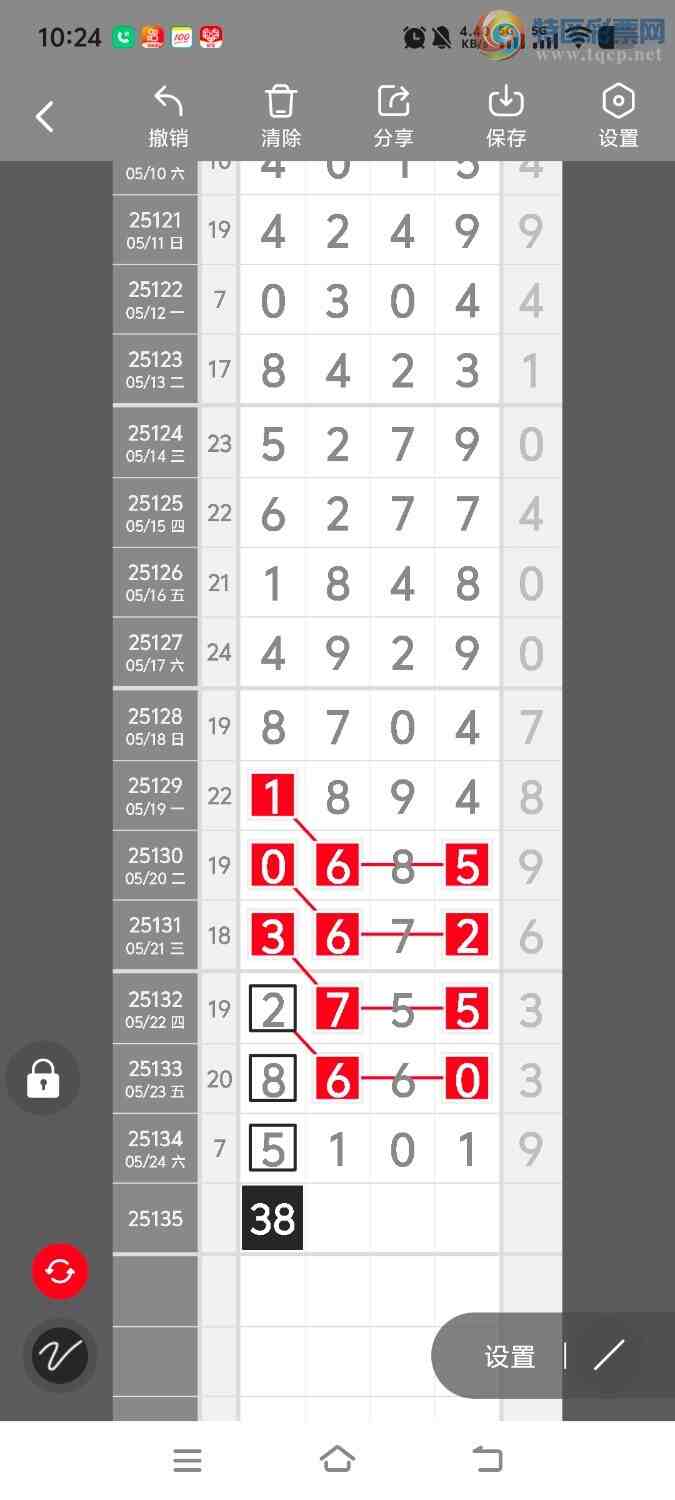Clear all markings with 清除
Viewport: 675px width, 1500px height.
281,116
